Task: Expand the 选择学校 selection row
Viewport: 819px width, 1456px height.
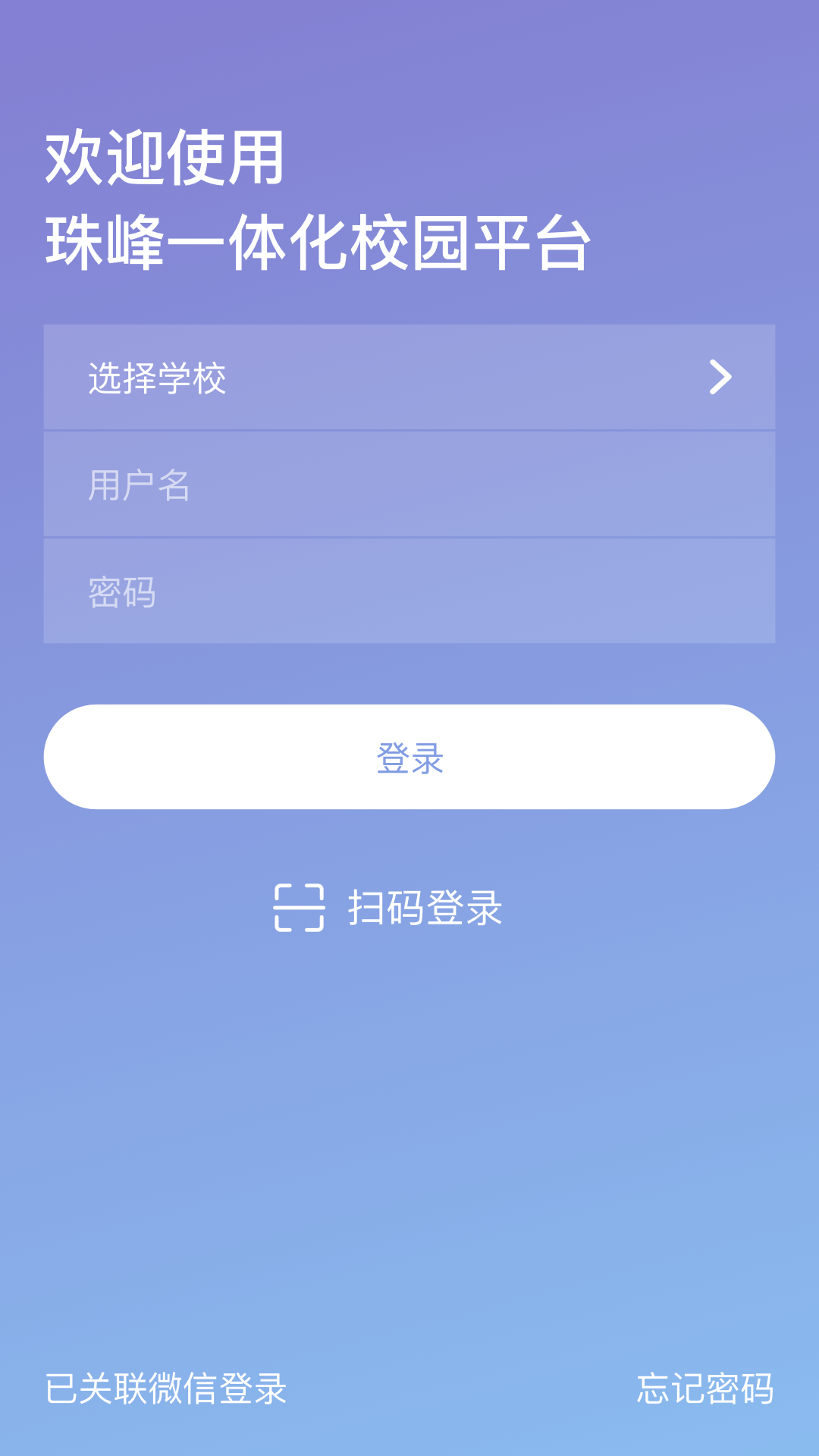Action: [409, 378]
